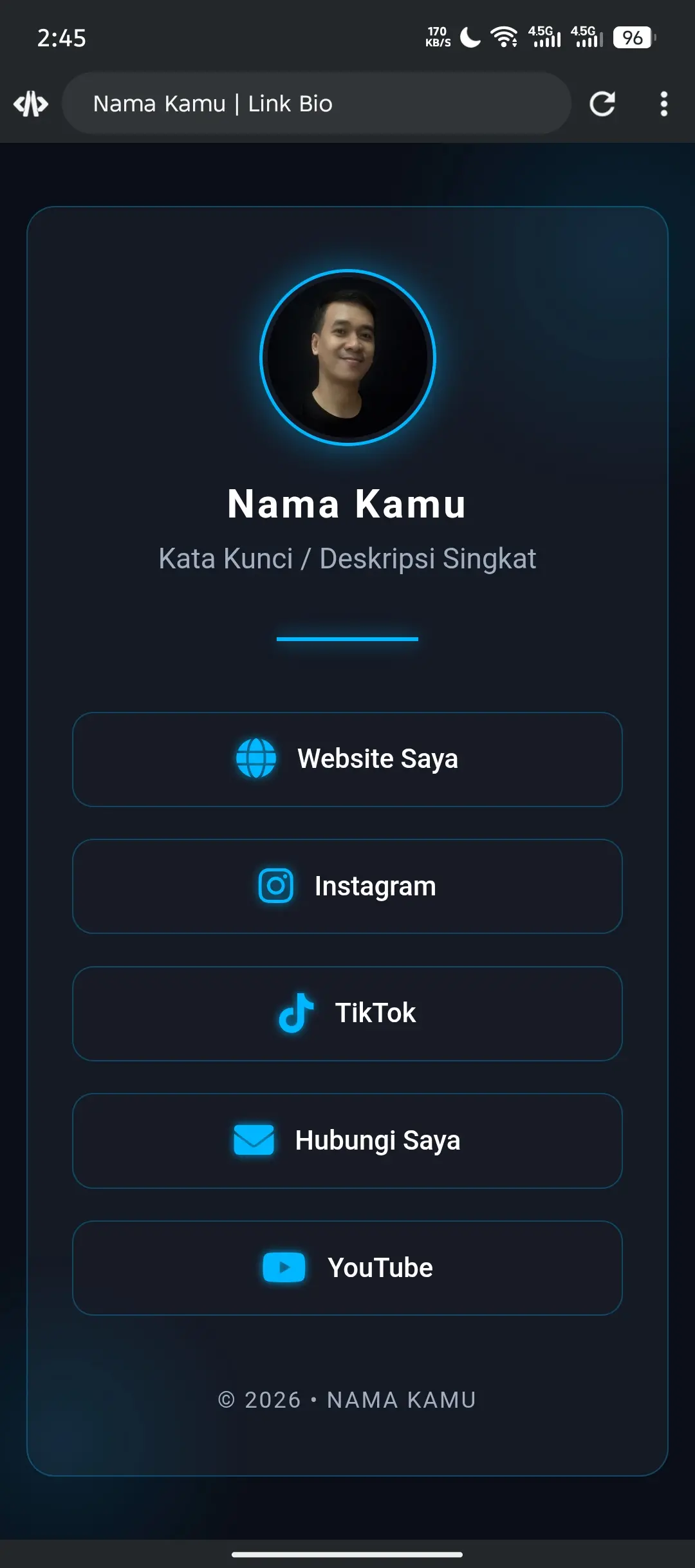
Task: Go to the TikTok link
Action: pyautogui.click(x=347, y=1013)
